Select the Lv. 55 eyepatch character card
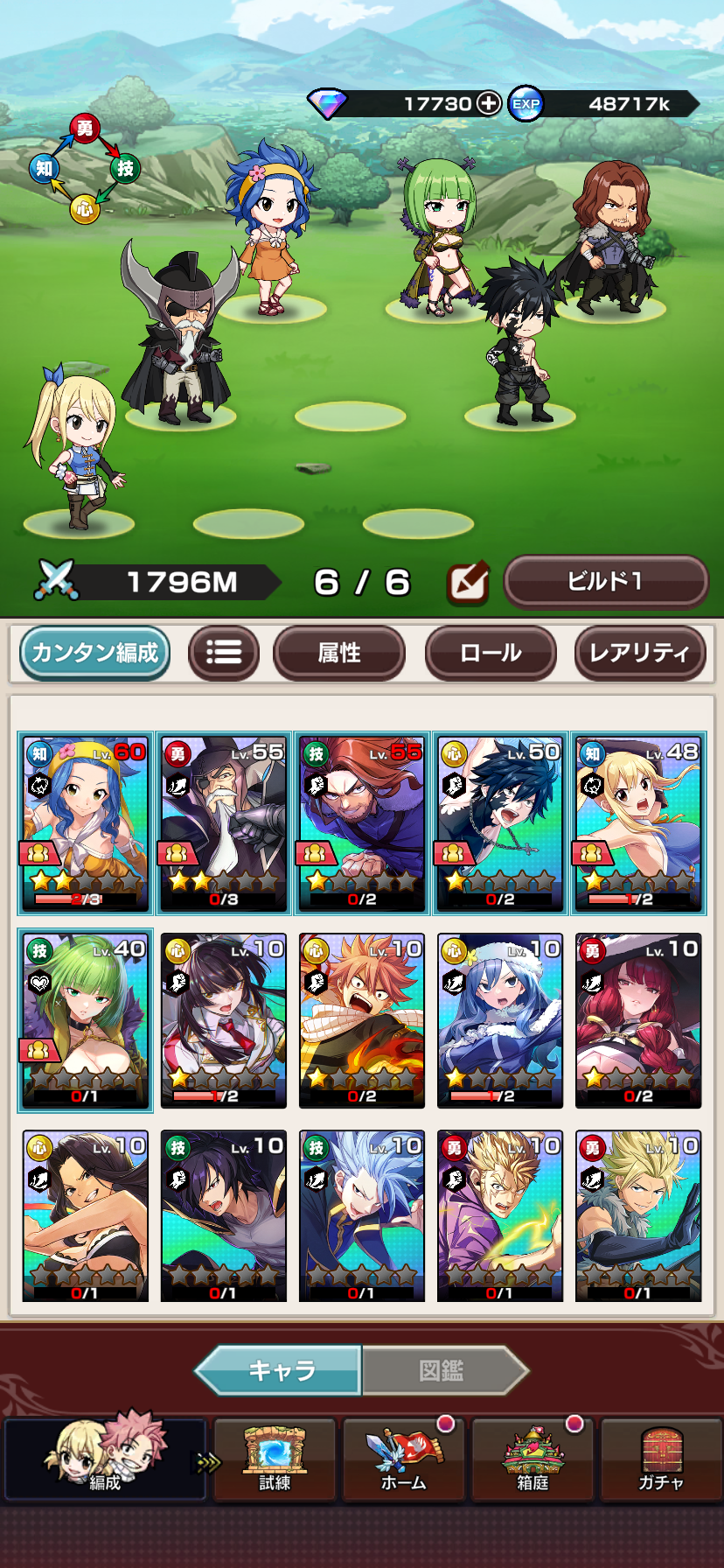 coord(224,823)
